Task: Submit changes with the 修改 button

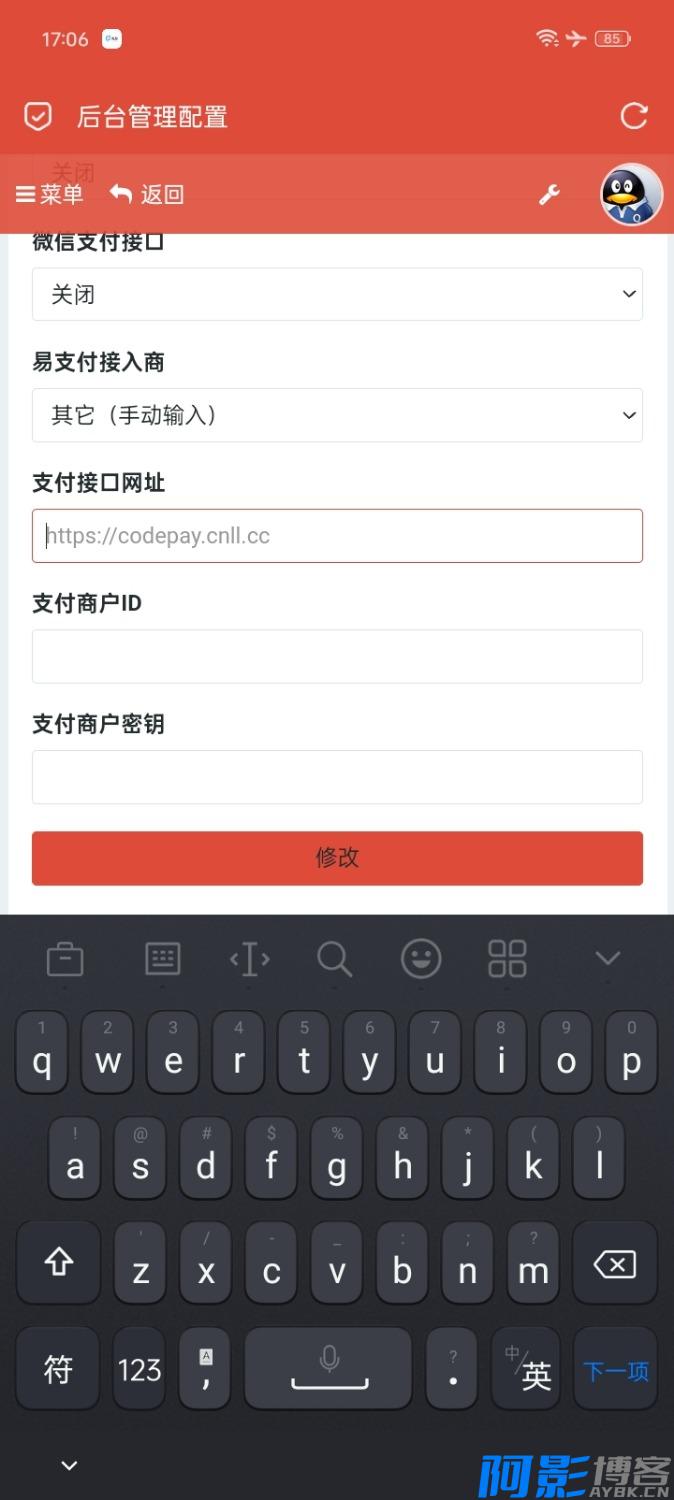Action: (337, 858)
